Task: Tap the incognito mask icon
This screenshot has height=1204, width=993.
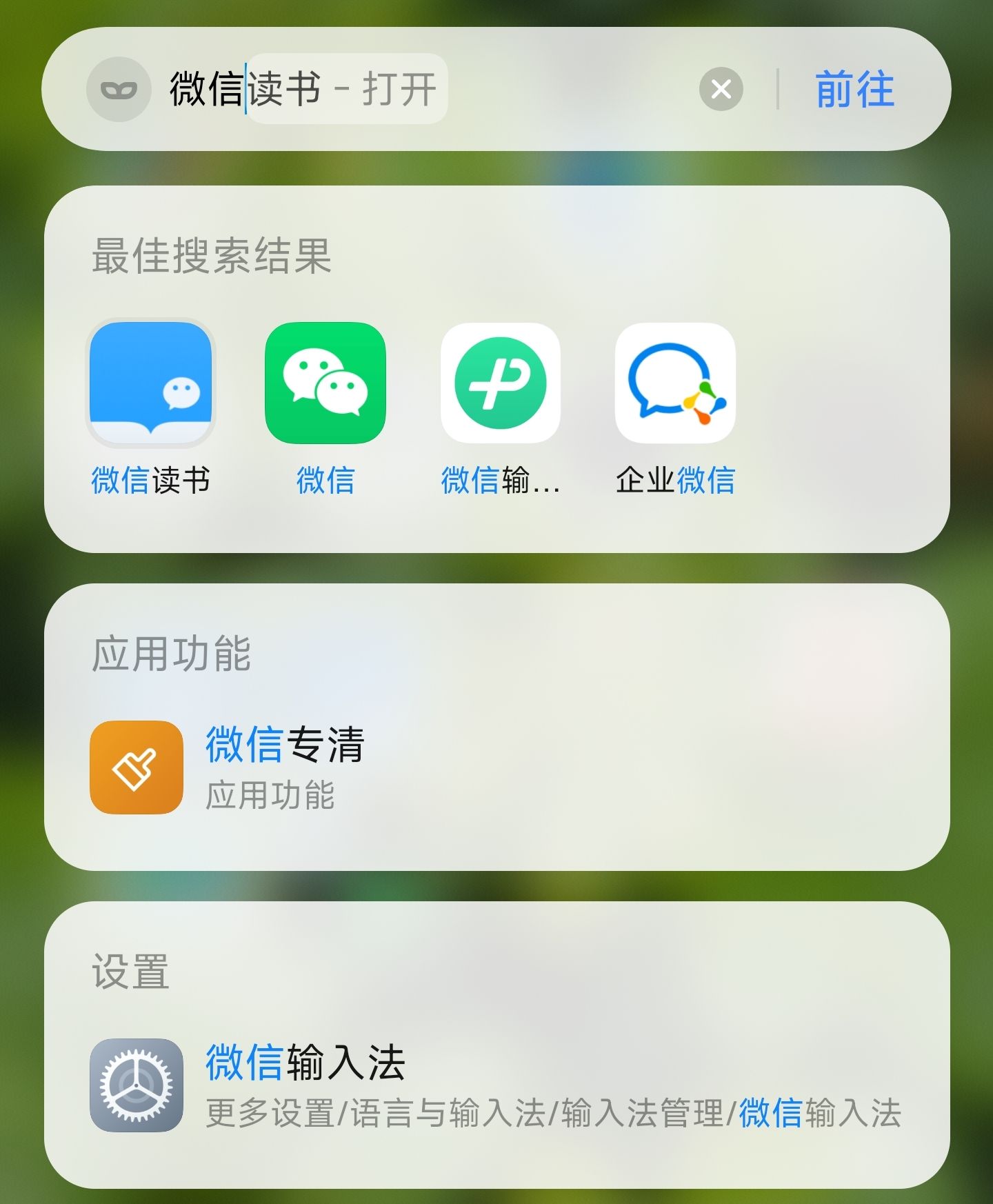Action: coord(119,90)
